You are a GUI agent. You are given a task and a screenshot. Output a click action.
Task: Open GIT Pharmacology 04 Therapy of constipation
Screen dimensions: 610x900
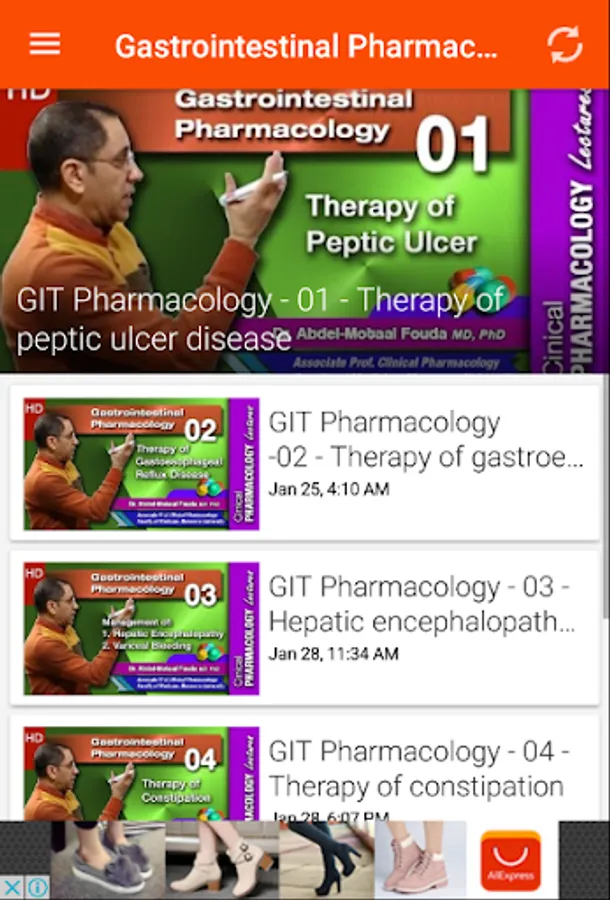(x=305, y=770)
